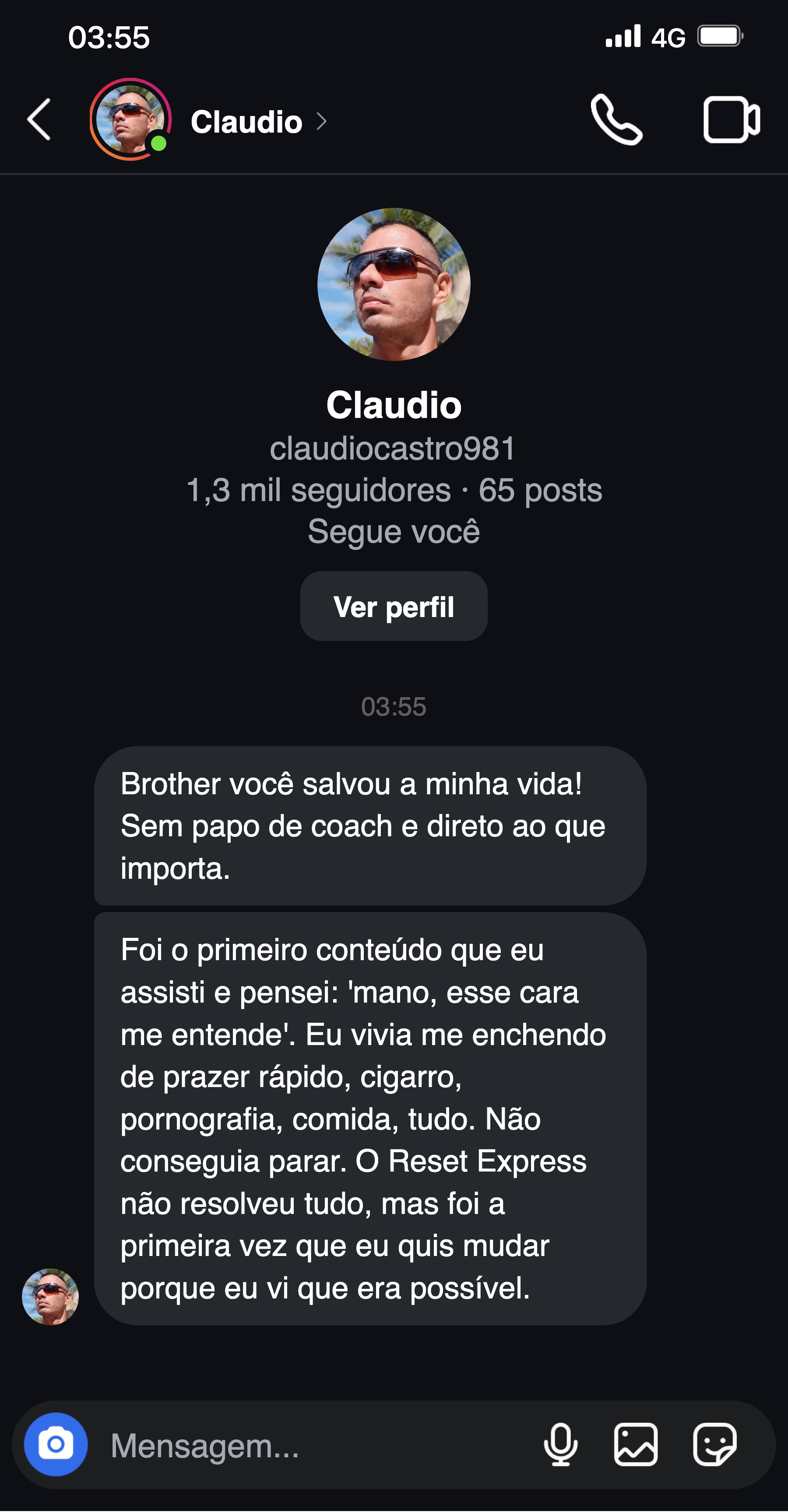Start a voice call with Claudio
The width and height of the screenshot is (788, 1512).
616,120
